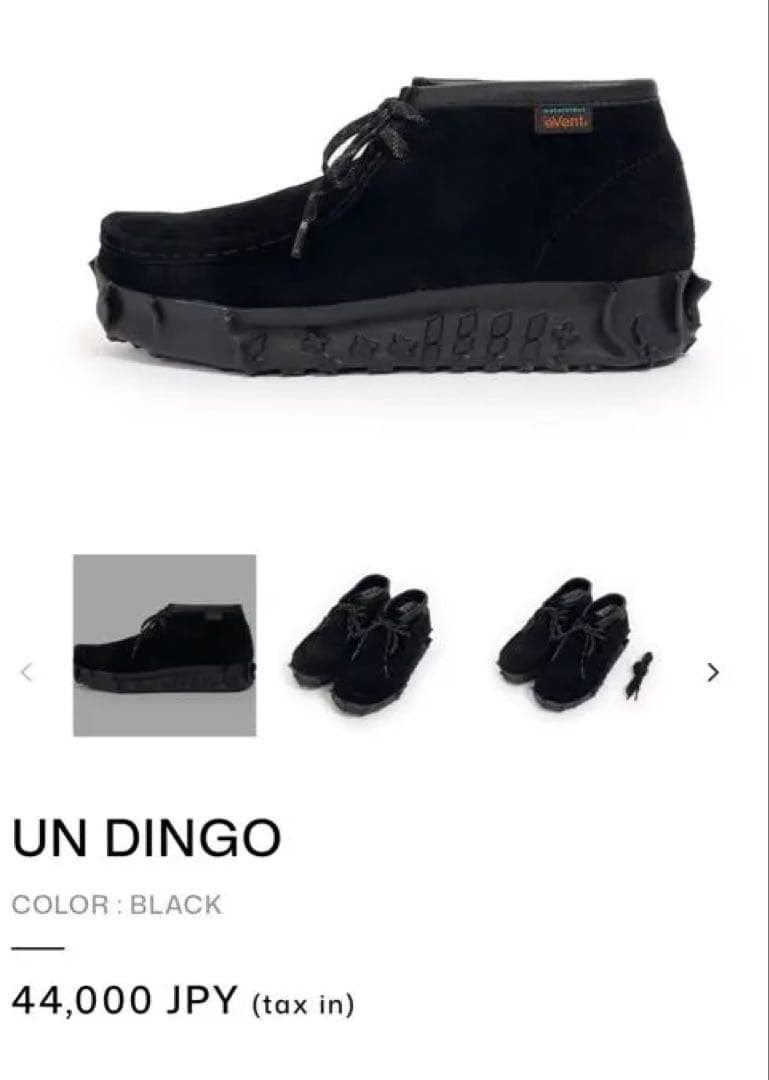View the pair of shoes thumbnail
Screen dimensions: 769x1080
pyautogui.click(x=362, y=645)
